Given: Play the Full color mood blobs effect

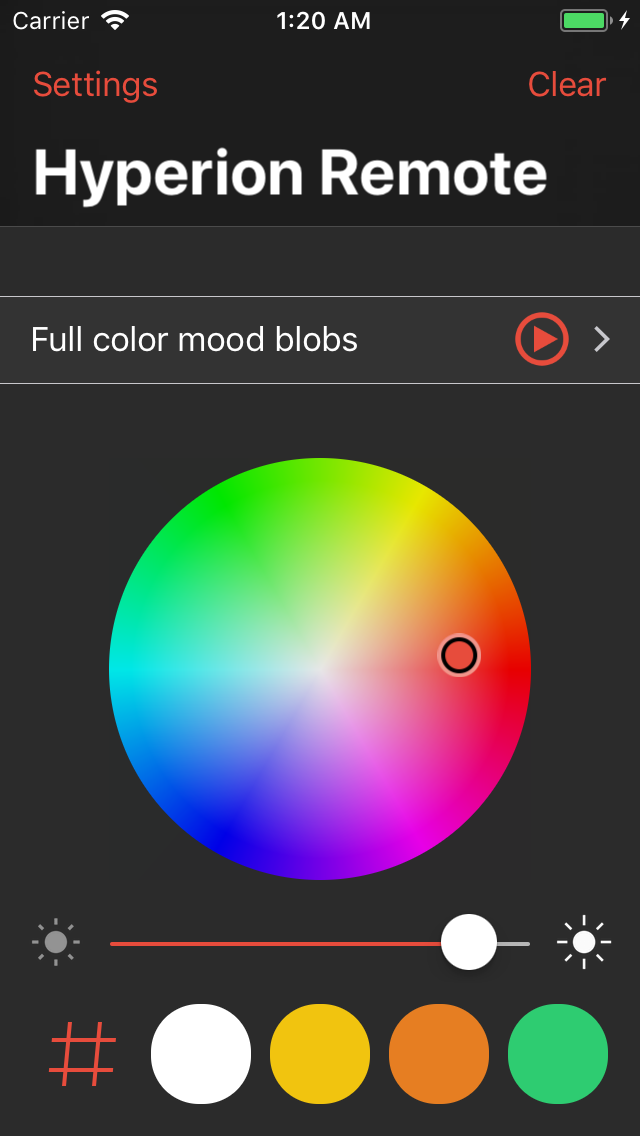Looking at the screenshot, I should point(541,339).
